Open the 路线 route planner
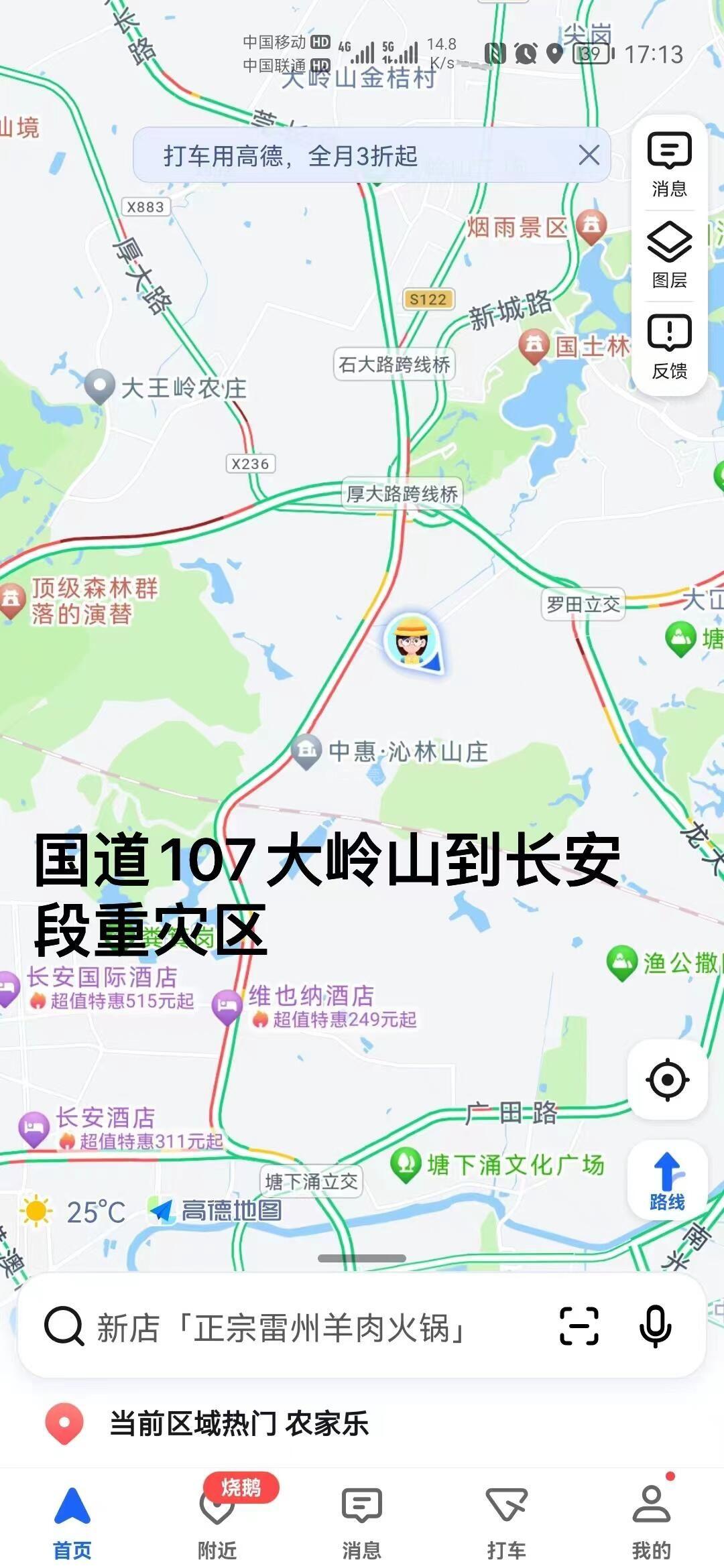This screenshot has height=1568, width=724. pos(667,1181)
